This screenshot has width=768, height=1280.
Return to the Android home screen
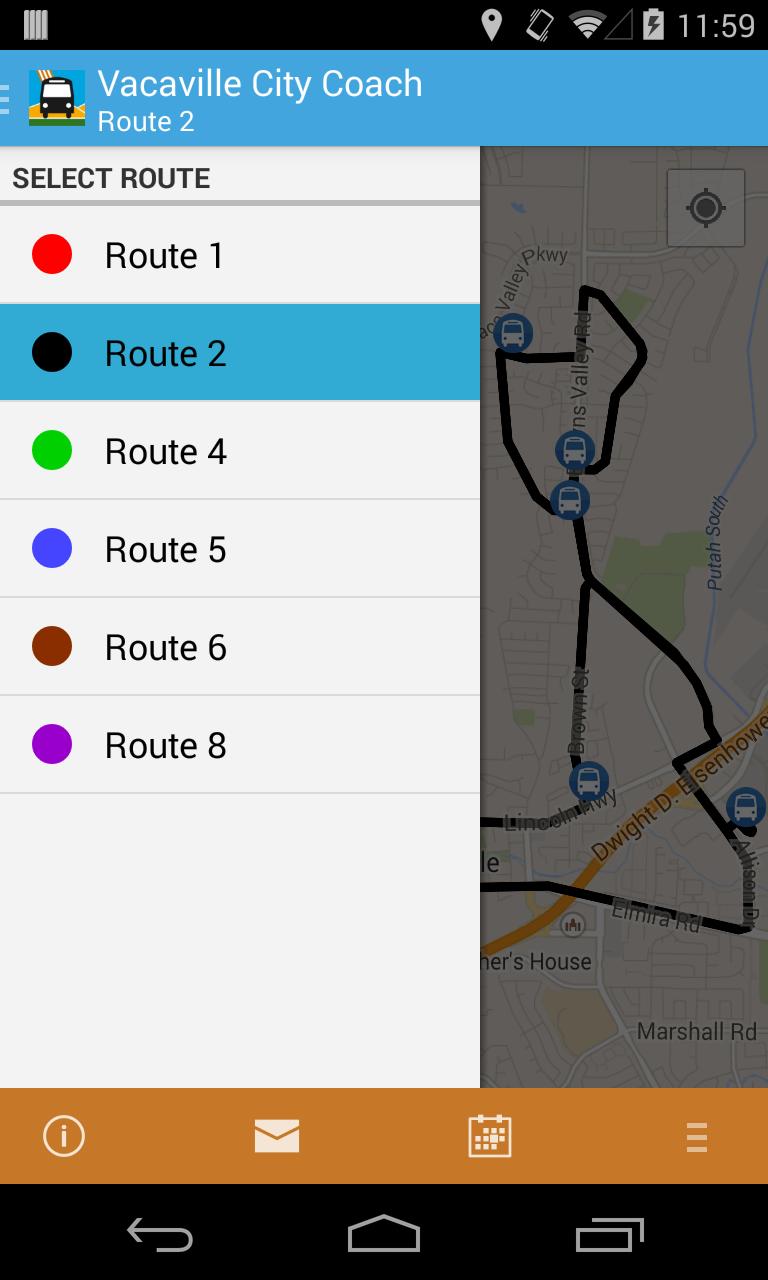click(x=384, y=1234)
